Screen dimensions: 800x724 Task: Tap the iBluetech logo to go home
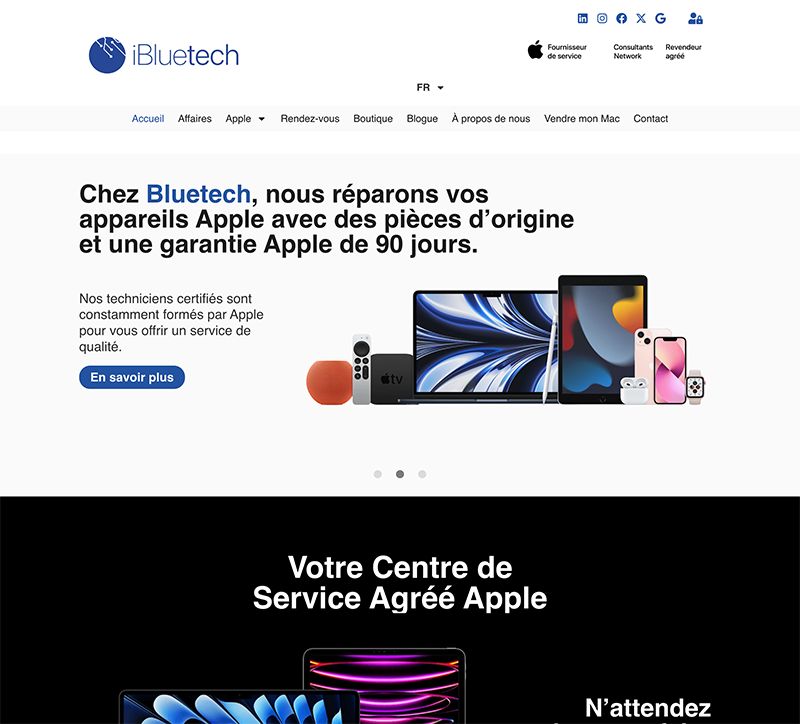tap(164, 55)
